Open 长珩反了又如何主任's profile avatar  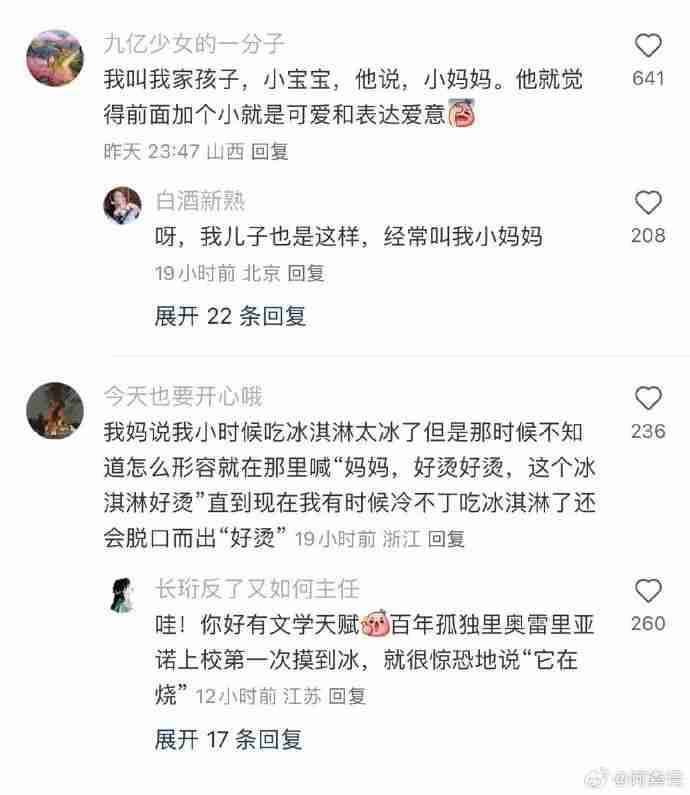[124, 594]
